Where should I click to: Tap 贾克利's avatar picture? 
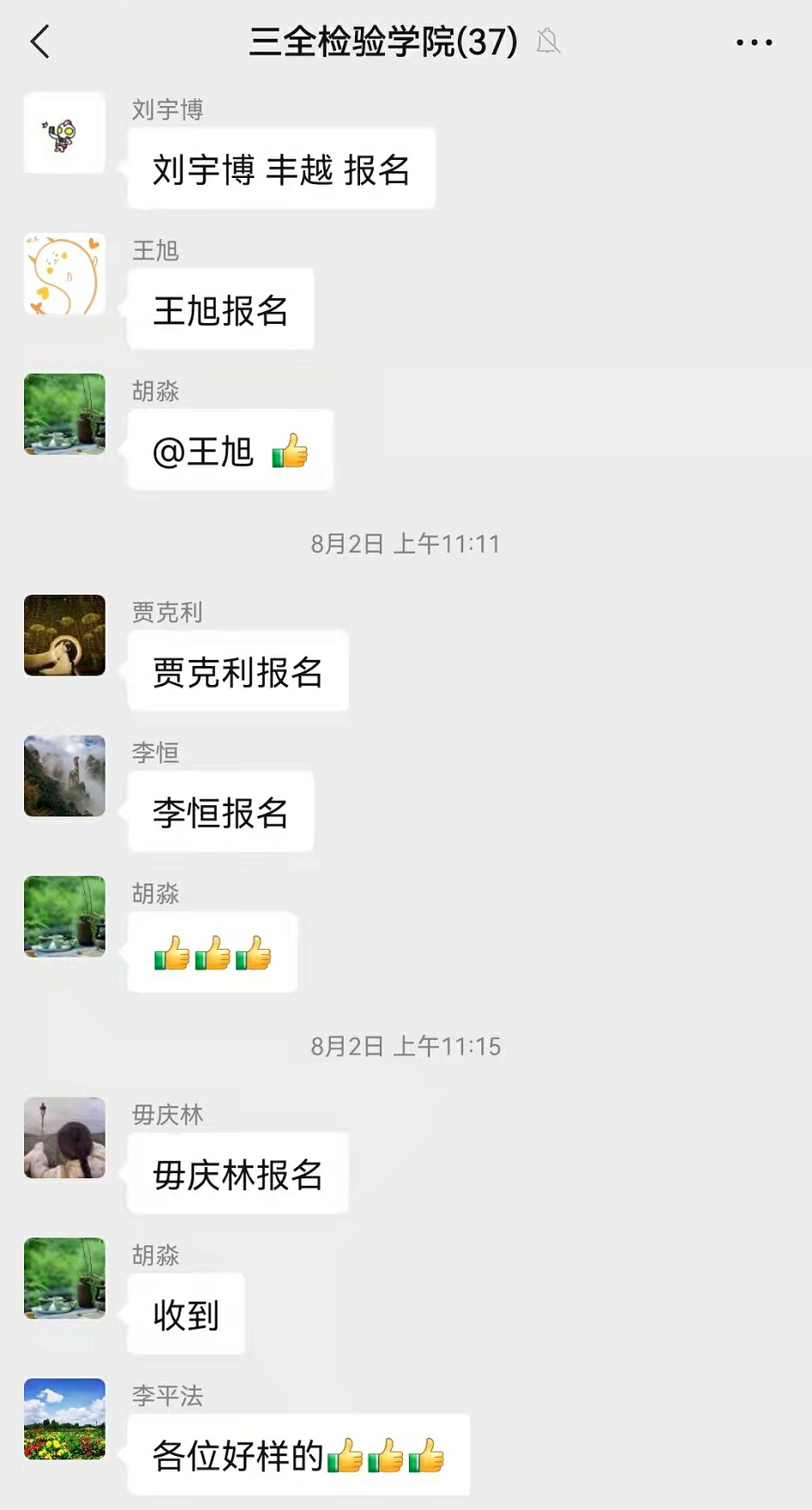pos(64,635)
